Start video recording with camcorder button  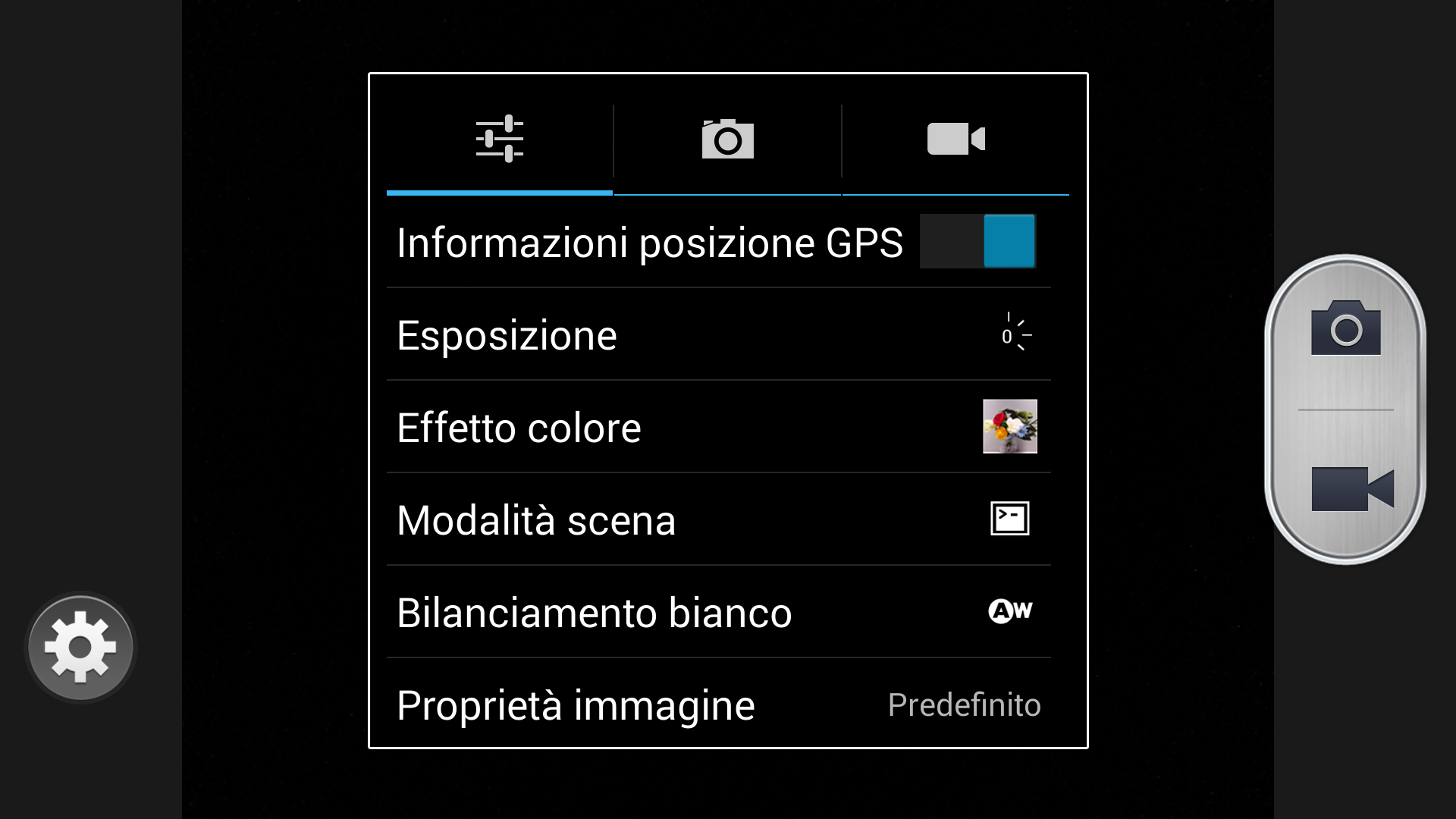pos(1351,489)
